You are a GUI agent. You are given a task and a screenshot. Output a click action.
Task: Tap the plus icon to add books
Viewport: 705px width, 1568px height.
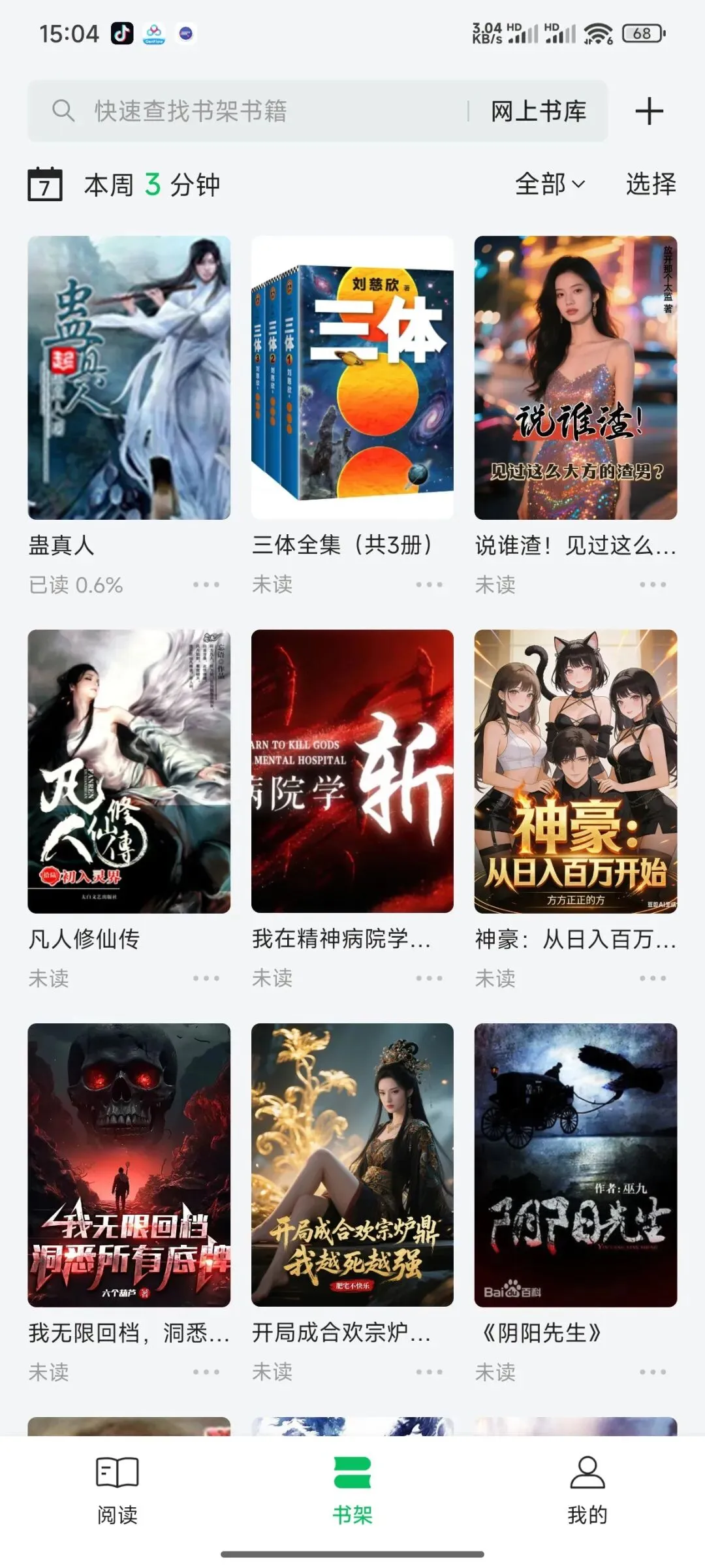click(649, 111)
